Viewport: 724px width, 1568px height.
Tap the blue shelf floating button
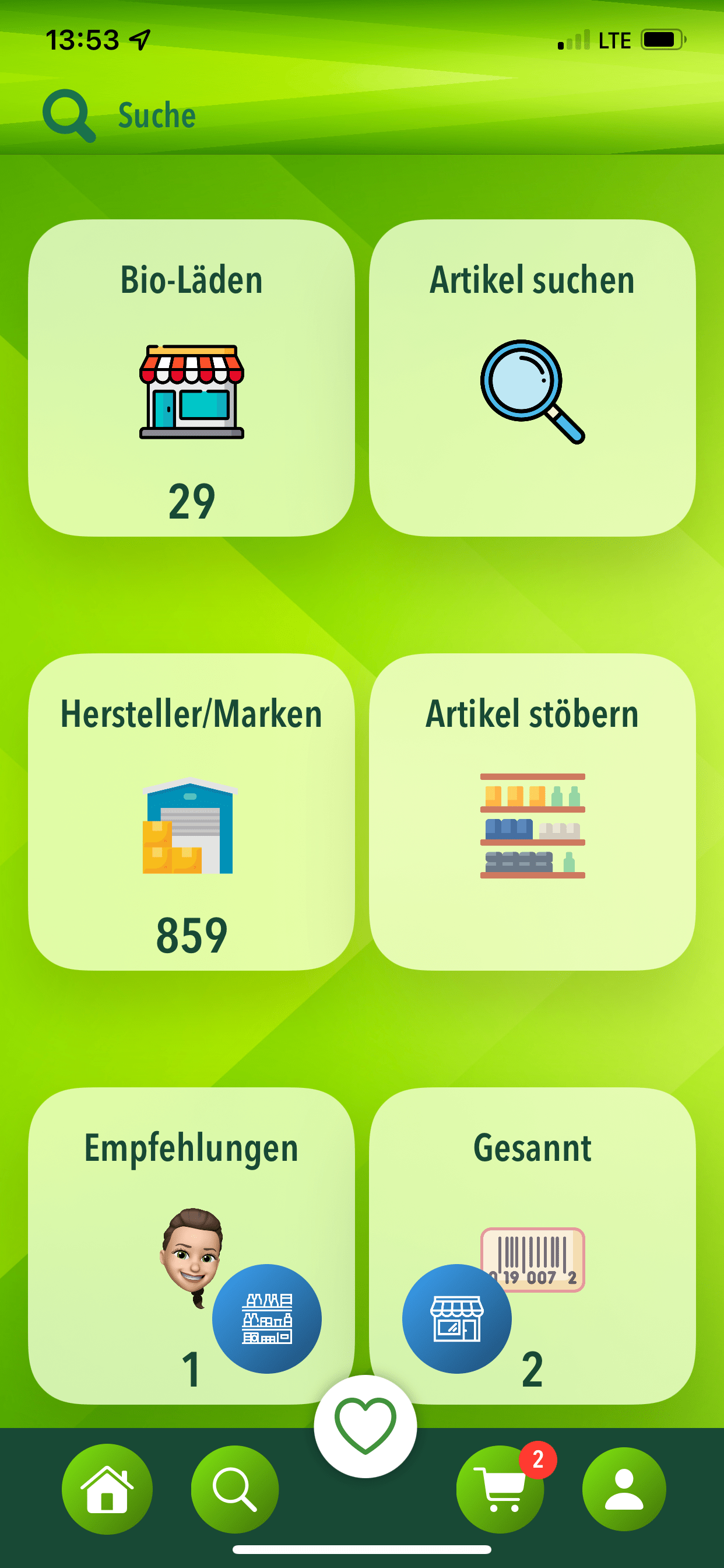[266, 1318]
